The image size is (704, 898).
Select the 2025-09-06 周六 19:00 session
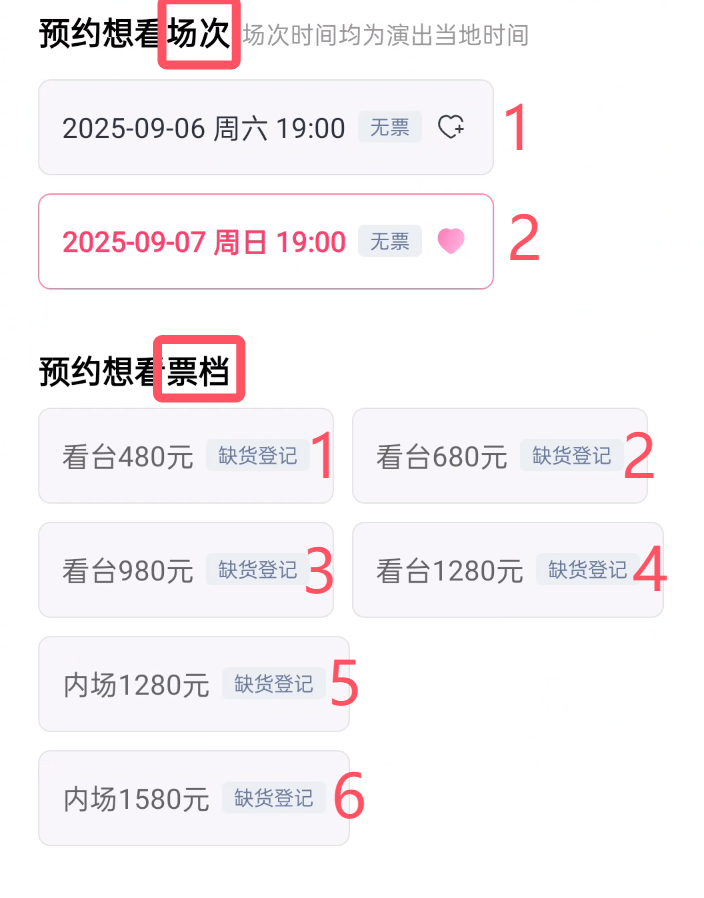pyautogui.click(x=203, y=128)
